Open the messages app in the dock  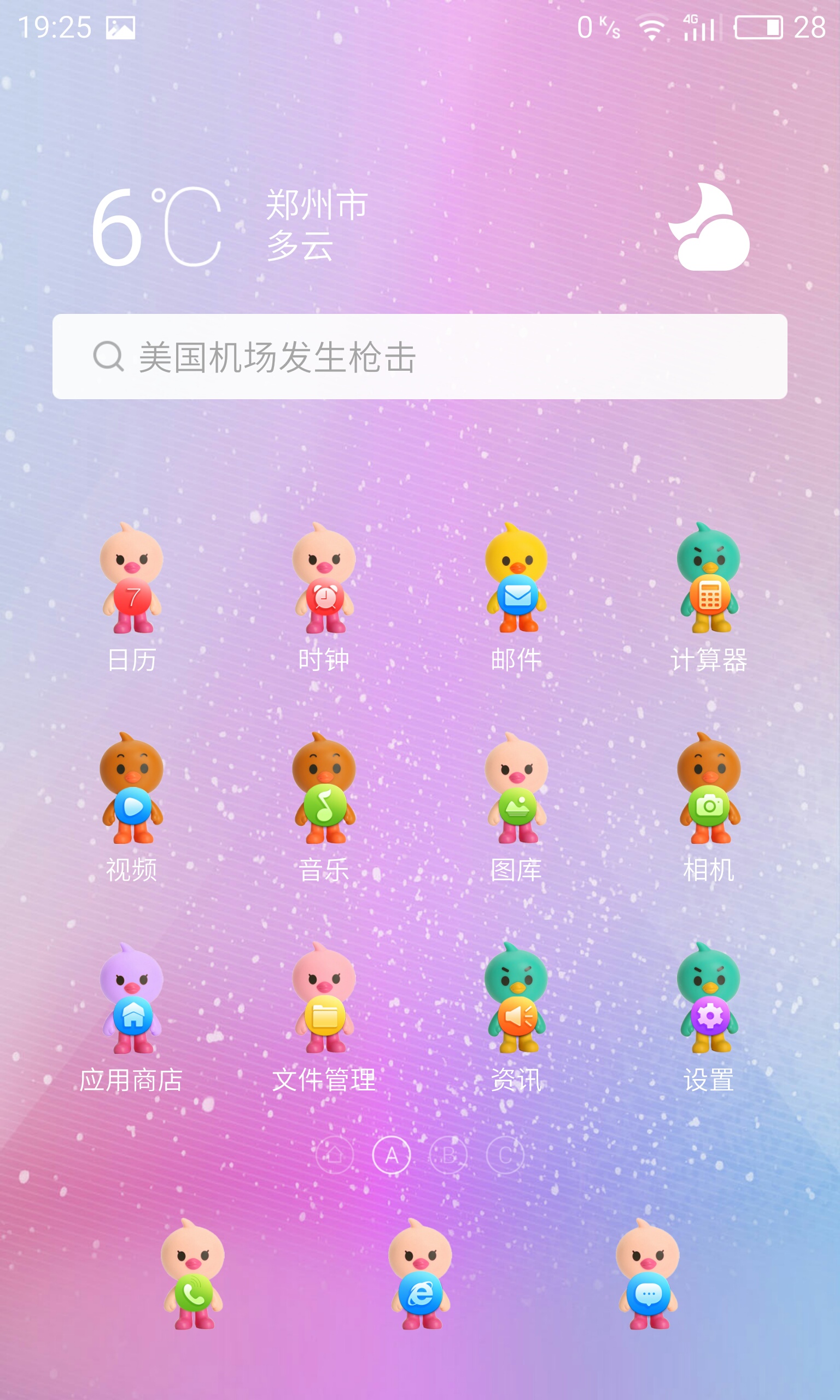tap(647, 1274)
